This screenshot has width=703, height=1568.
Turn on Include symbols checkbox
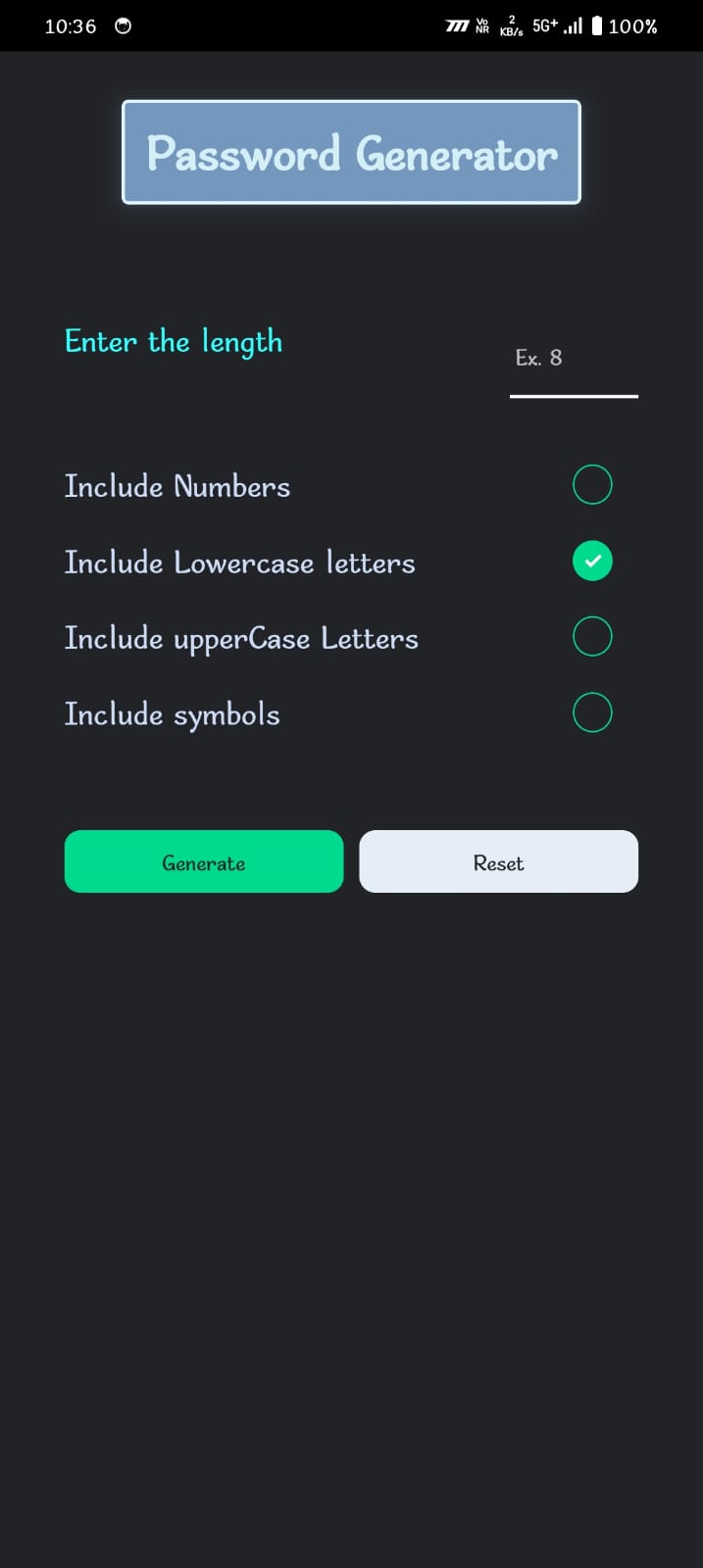point(592,712)
